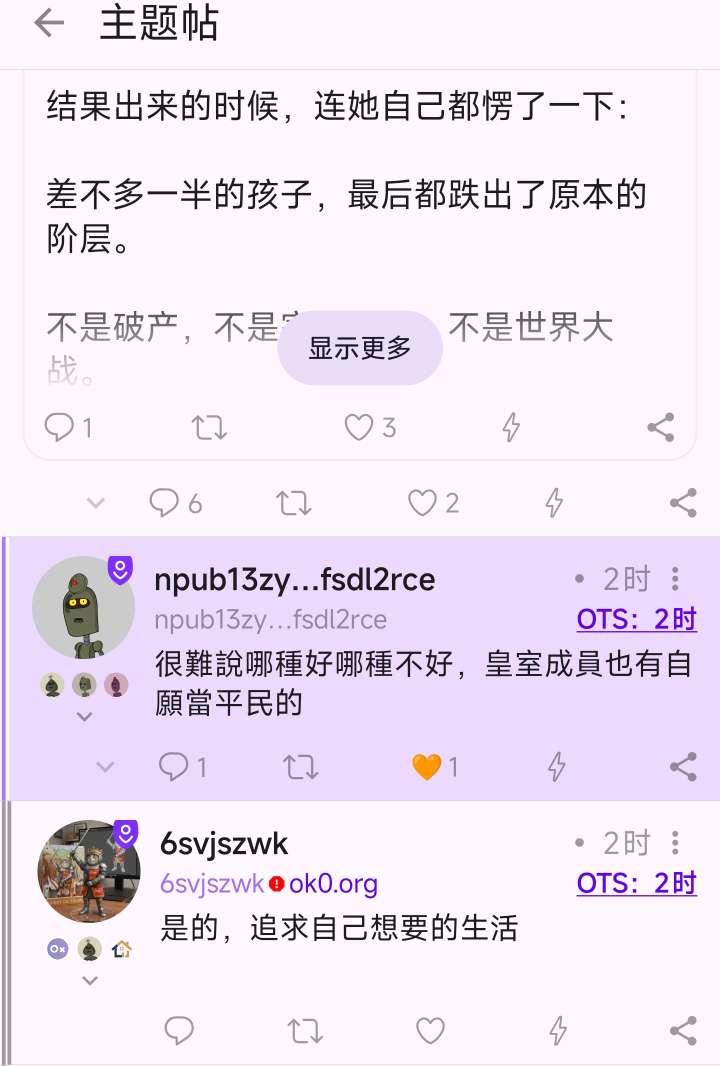Image resolution: width=720 pixels, height=1066 pixels.
Task: Repost 6svjszwk's reply
Action: coord(305,1030)
